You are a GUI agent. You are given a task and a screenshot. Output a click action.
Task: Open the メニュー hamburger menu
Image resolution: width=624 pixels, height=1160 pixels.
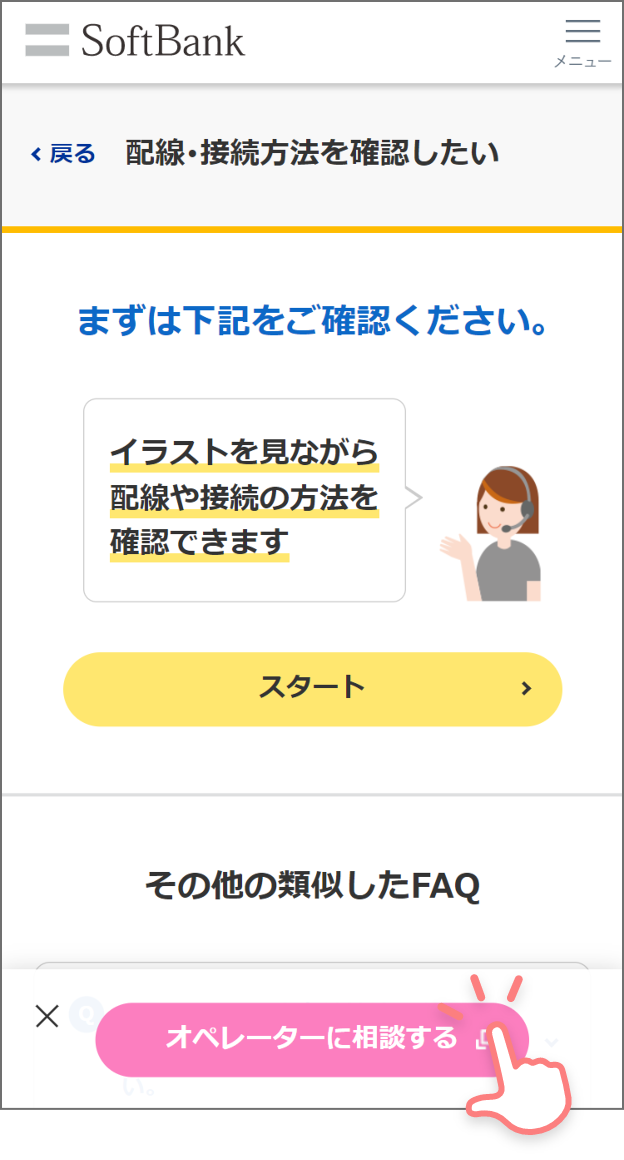point(582,42)
